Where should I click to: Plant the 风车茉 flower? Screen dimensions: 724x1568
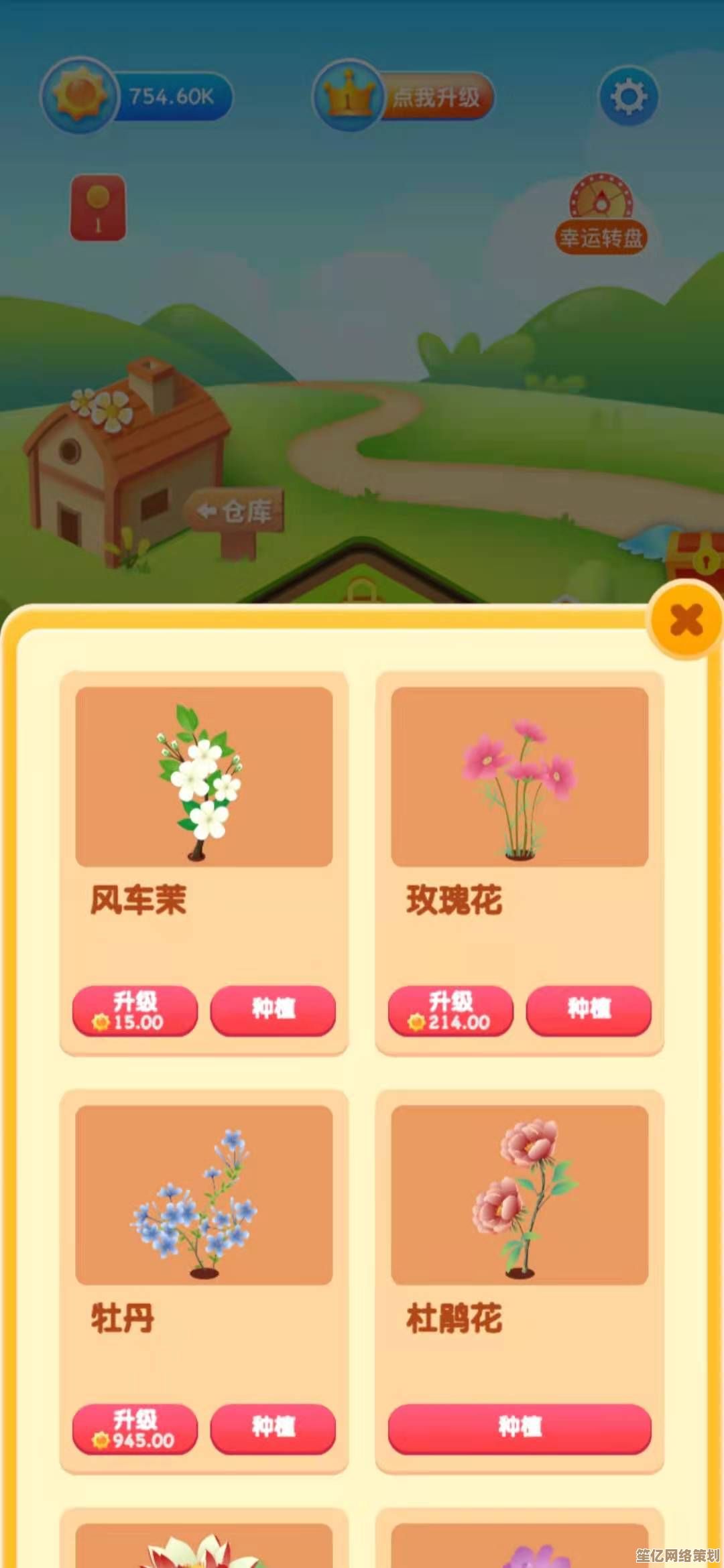point(273,1010)
